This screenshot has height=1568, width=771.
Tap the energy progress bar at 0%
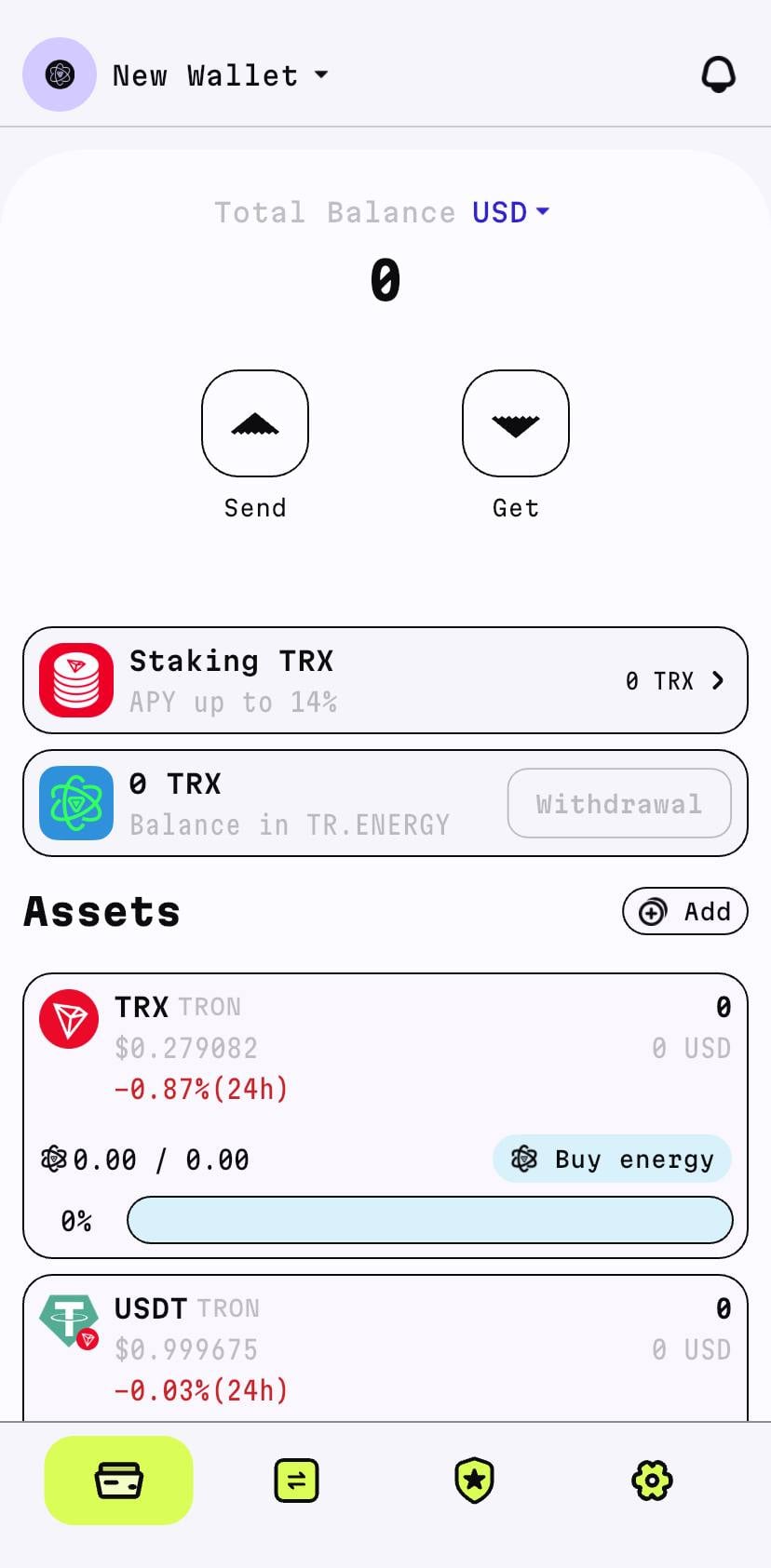[429, 1219]
